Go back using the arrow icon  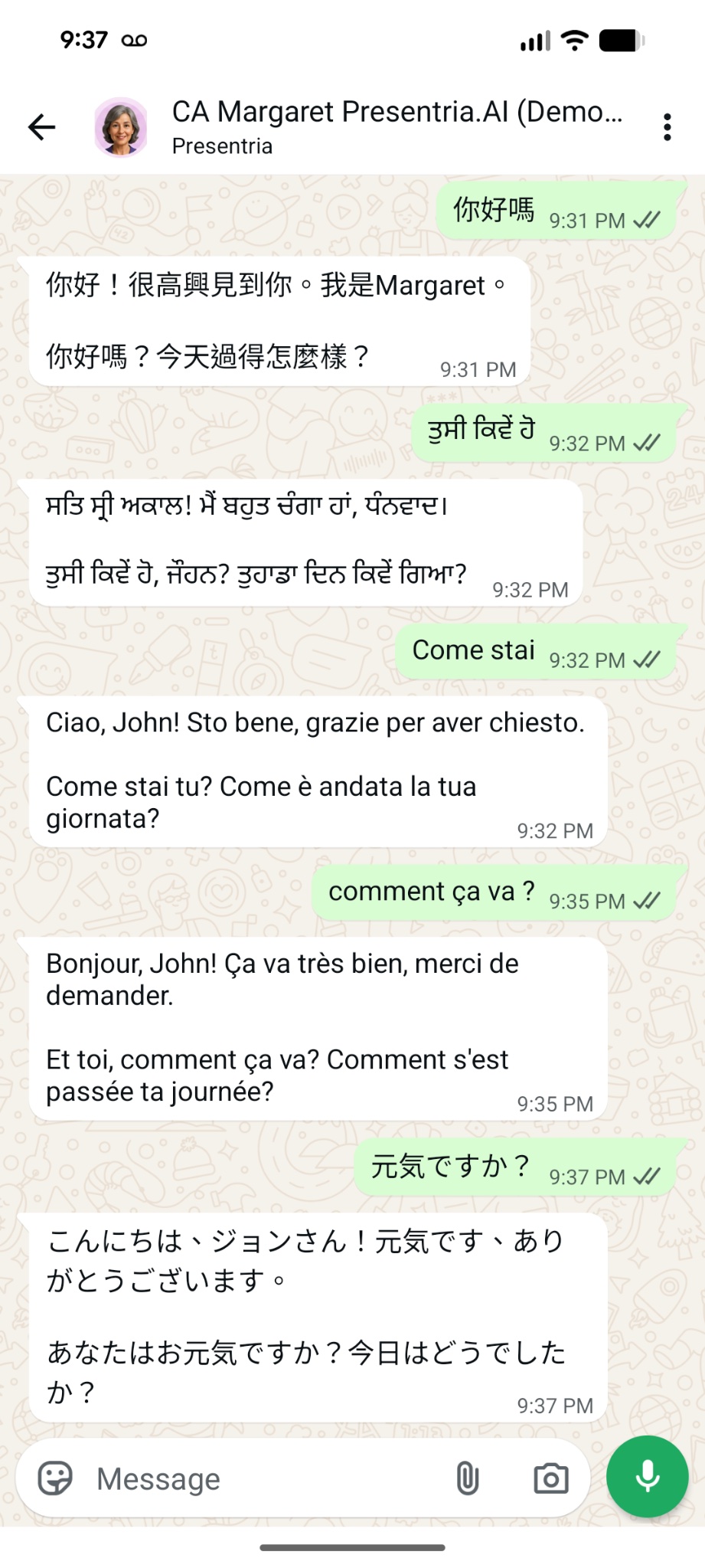click(x=42, y=127)
